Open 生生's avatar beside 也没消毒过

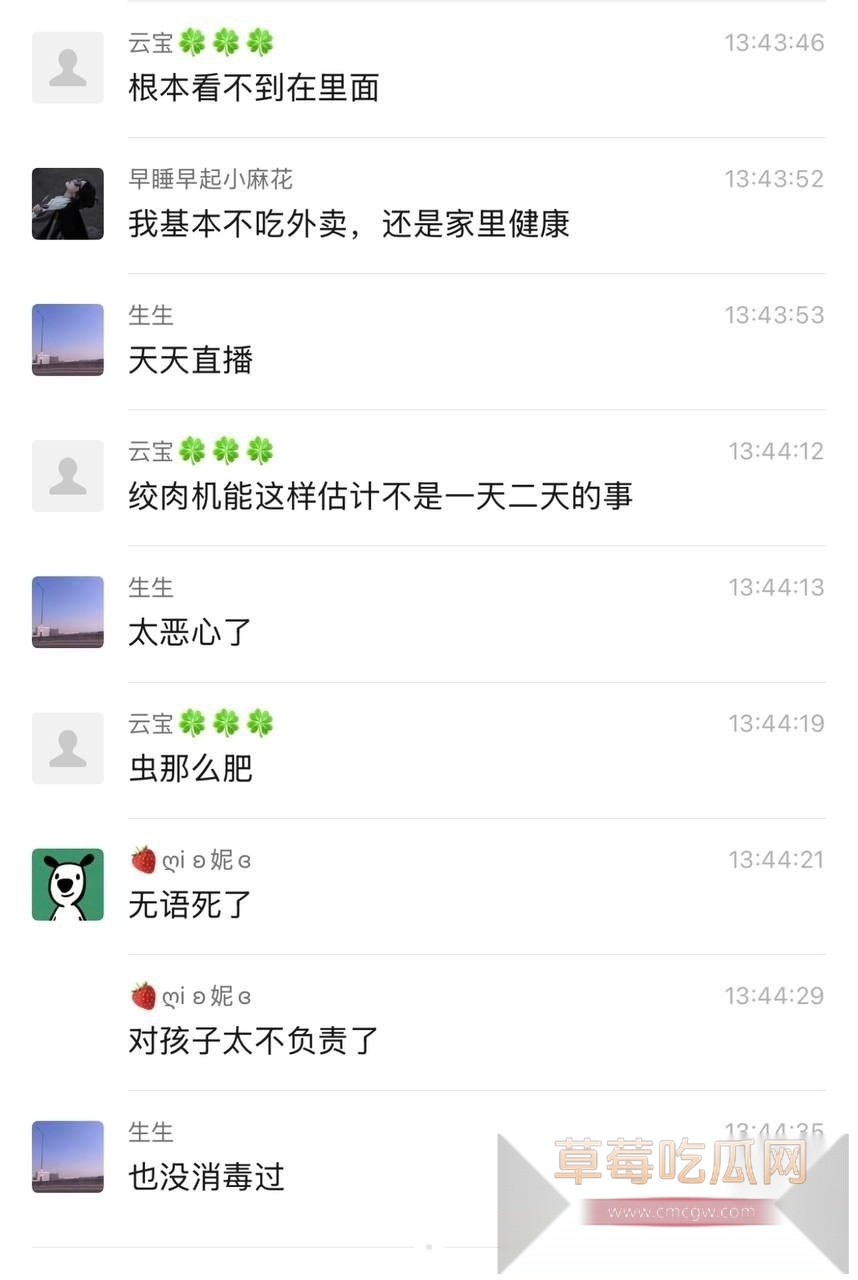[x=66, y=1156]
